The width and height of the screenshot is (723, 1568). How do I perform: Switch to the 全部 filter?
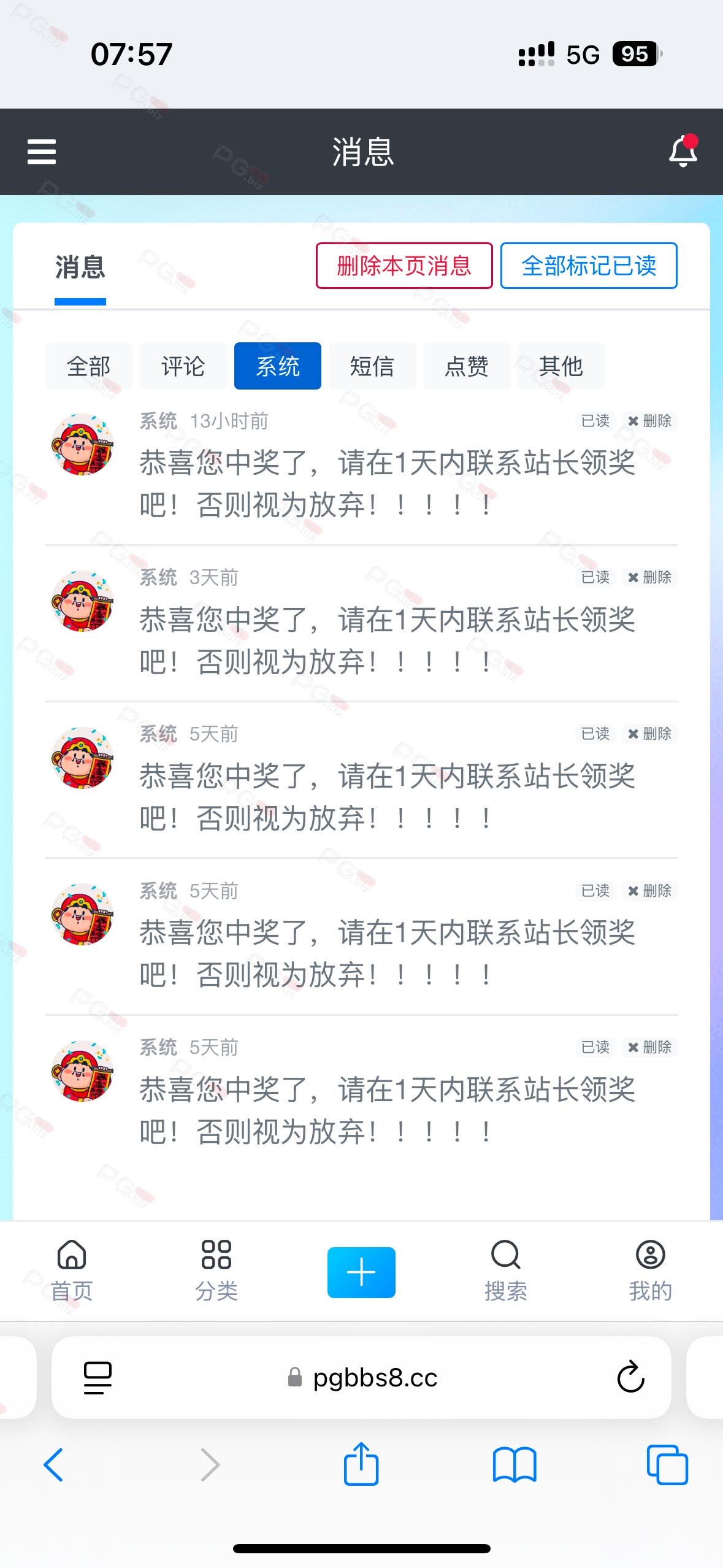(89, 366)
